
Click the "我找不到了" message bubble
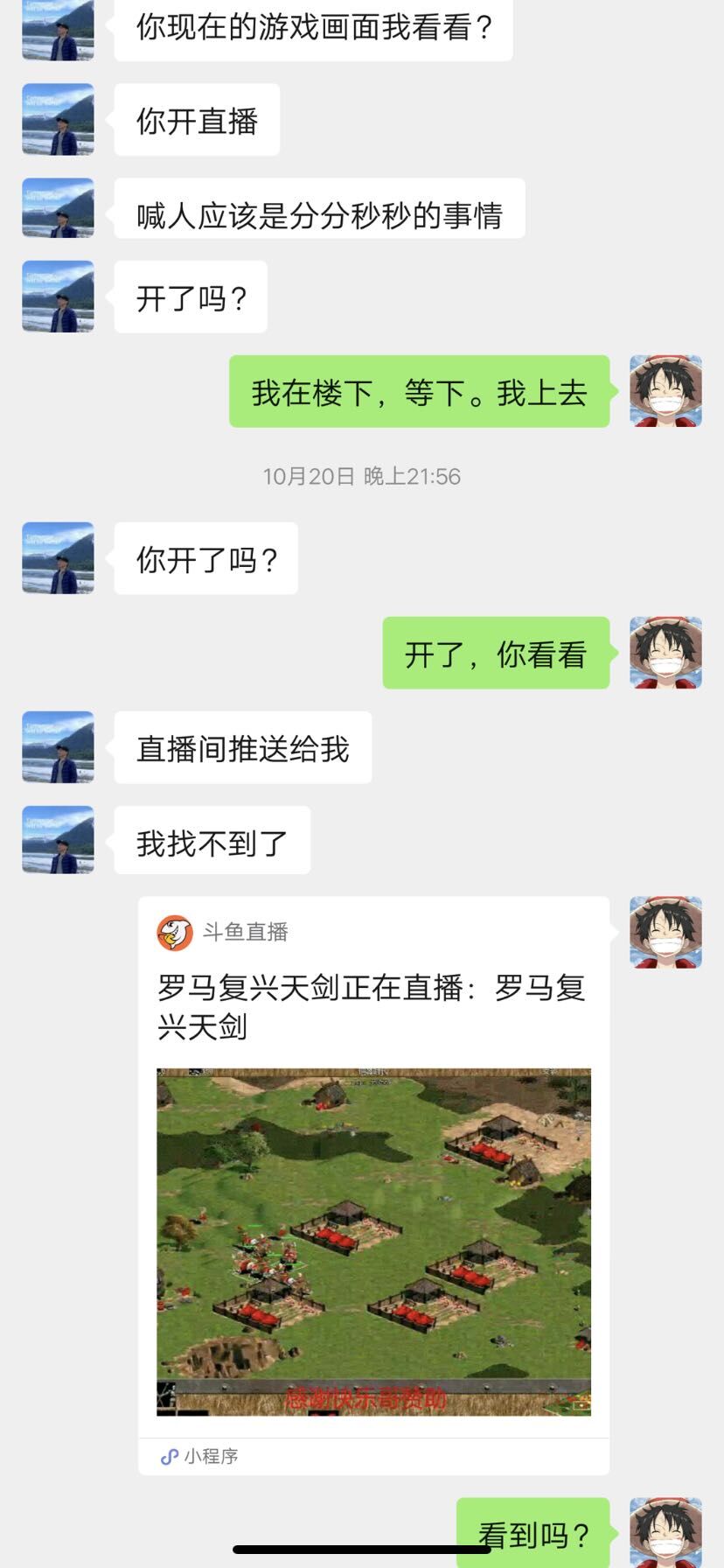tap(211, 841)
